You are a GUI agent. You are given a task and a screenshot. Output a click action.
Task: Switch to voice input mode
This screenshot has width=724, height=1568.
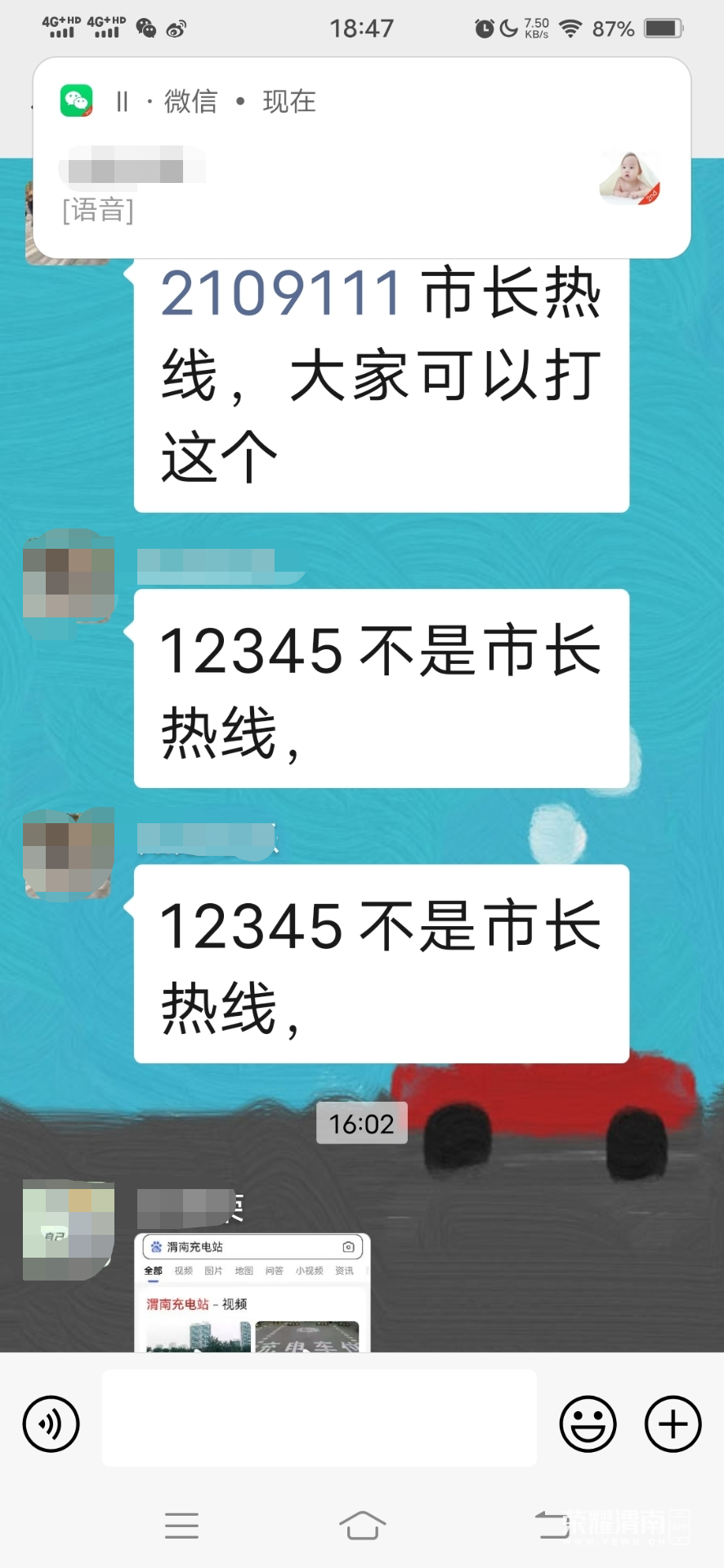tap(51, 1424)
